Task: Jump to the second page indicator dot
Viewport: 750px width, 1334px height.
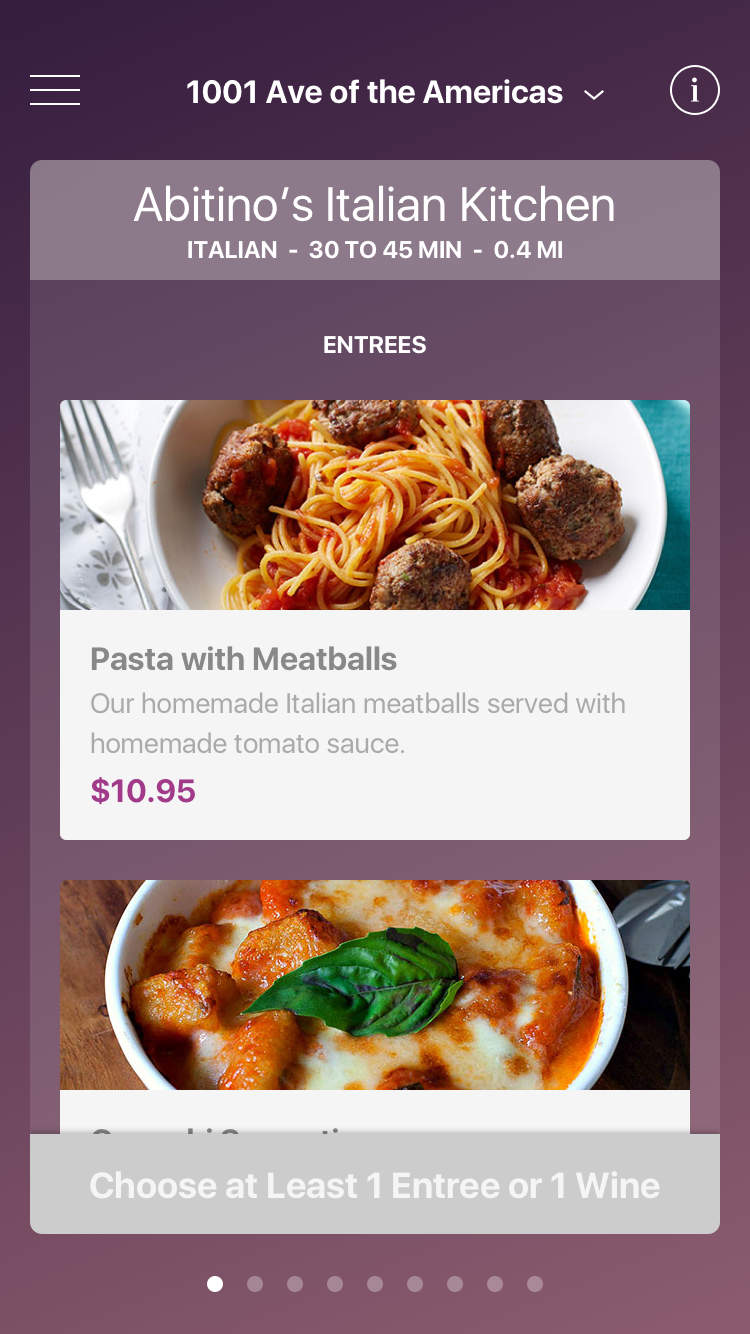Action: click(x=255, y=1284)
